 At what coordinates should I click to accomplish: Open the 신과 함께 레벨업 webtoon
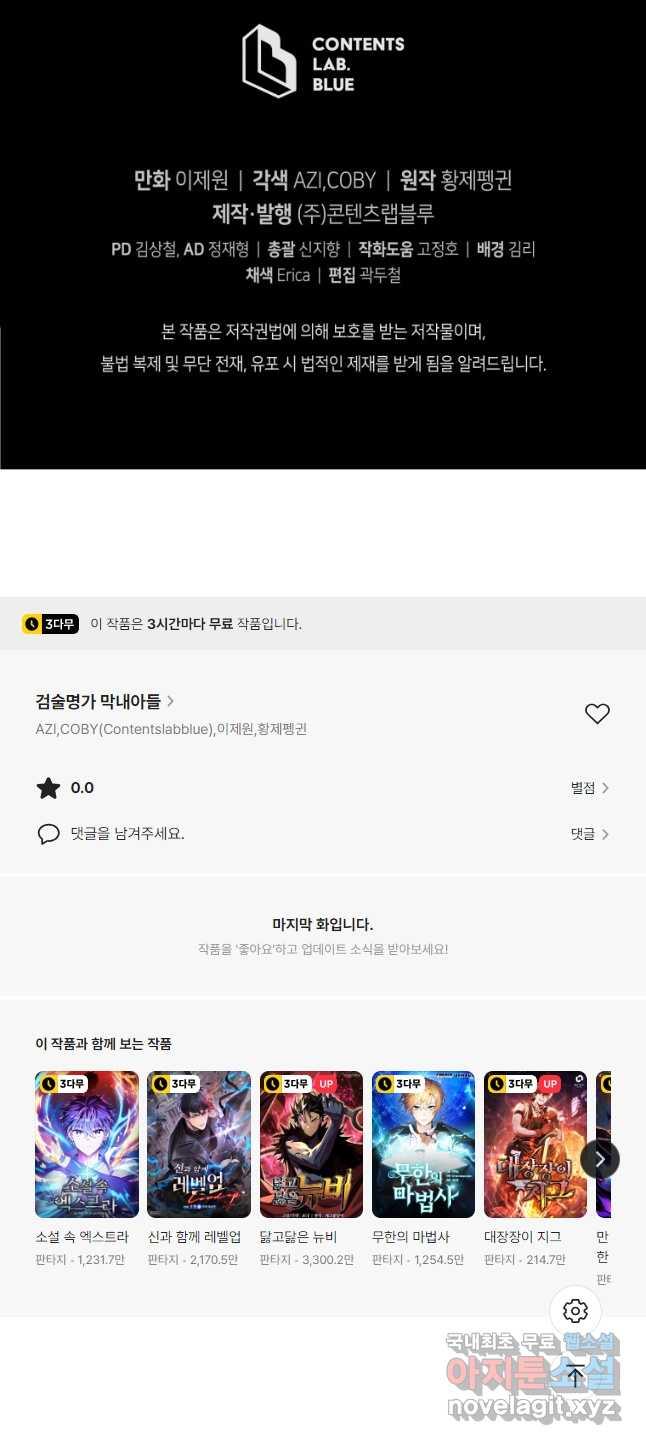click(x=199, y=1145)
